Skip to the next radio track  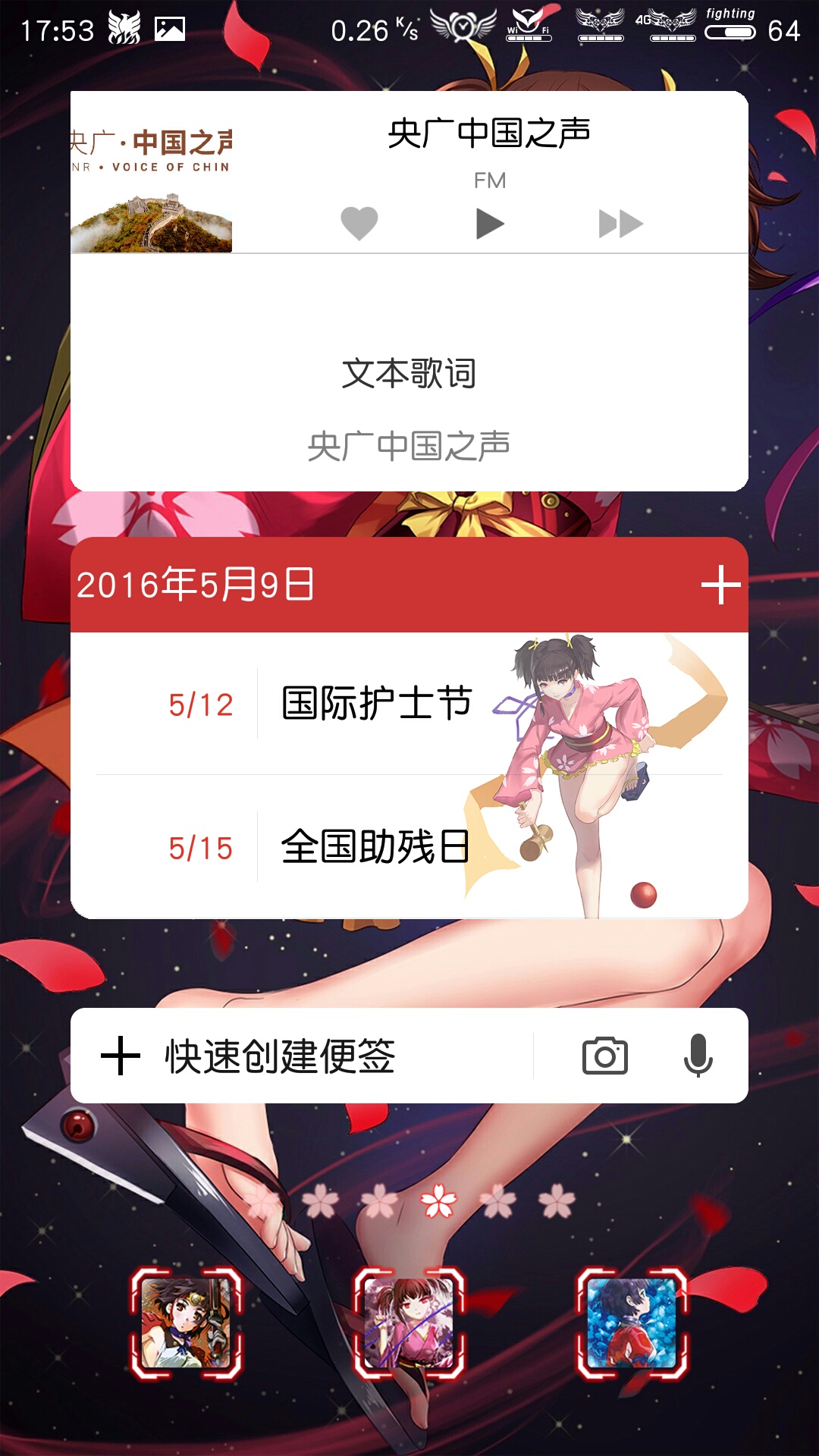tap(620, 224)
